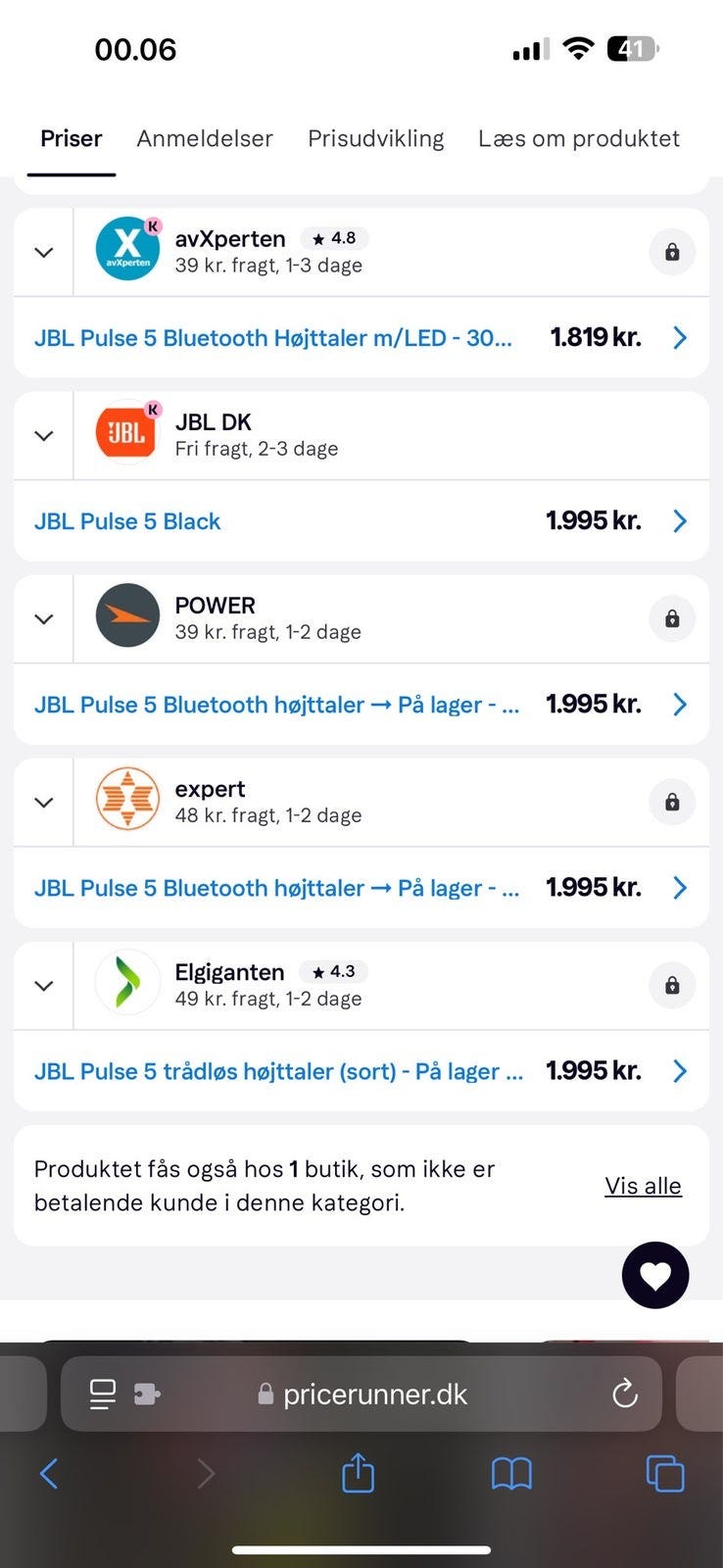Open the Prisudvikling tab
Screen dimensions: 723x1568
(x=375, y=138)
